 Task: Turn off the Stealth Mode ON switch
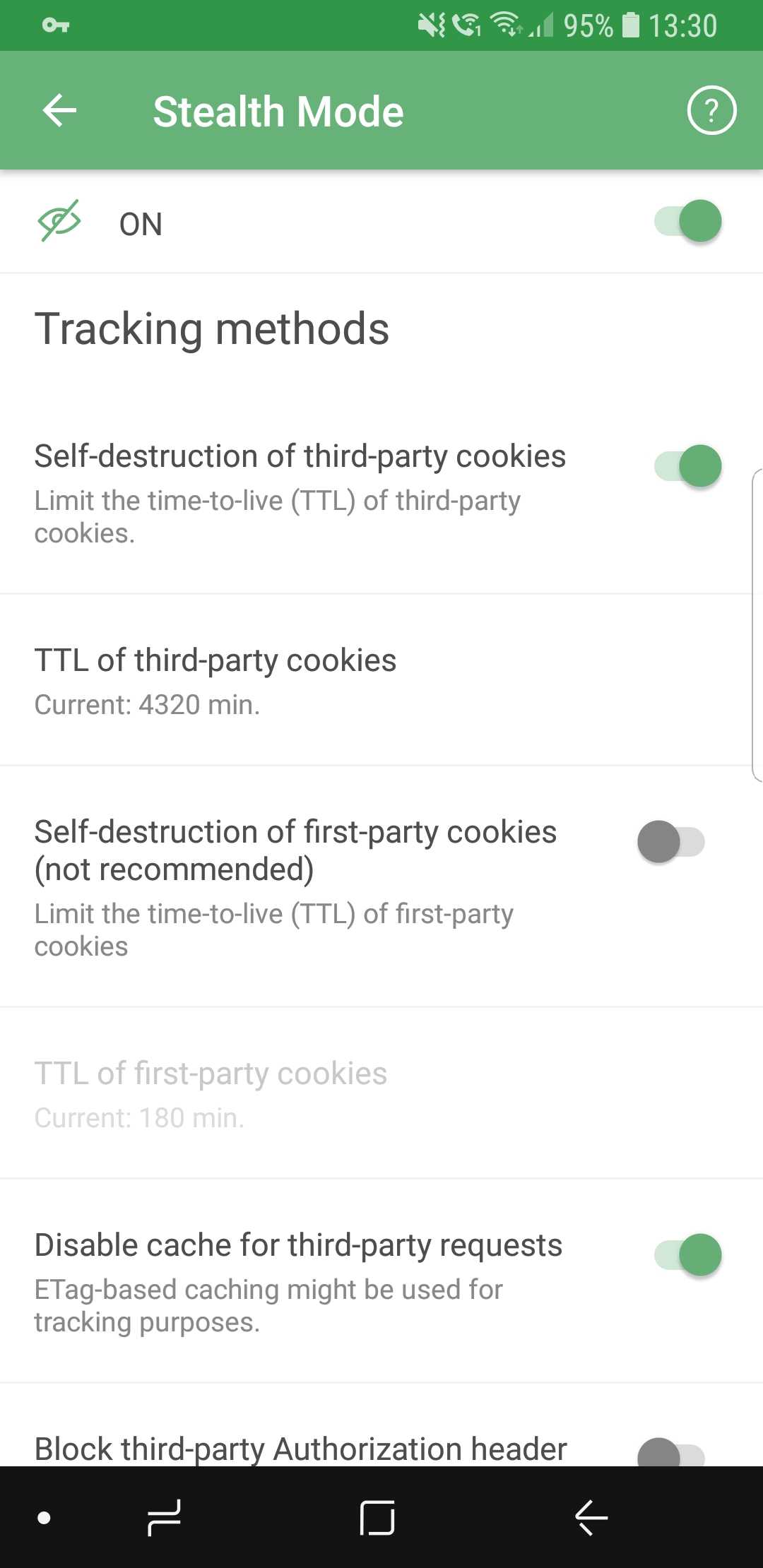(687, 221)
